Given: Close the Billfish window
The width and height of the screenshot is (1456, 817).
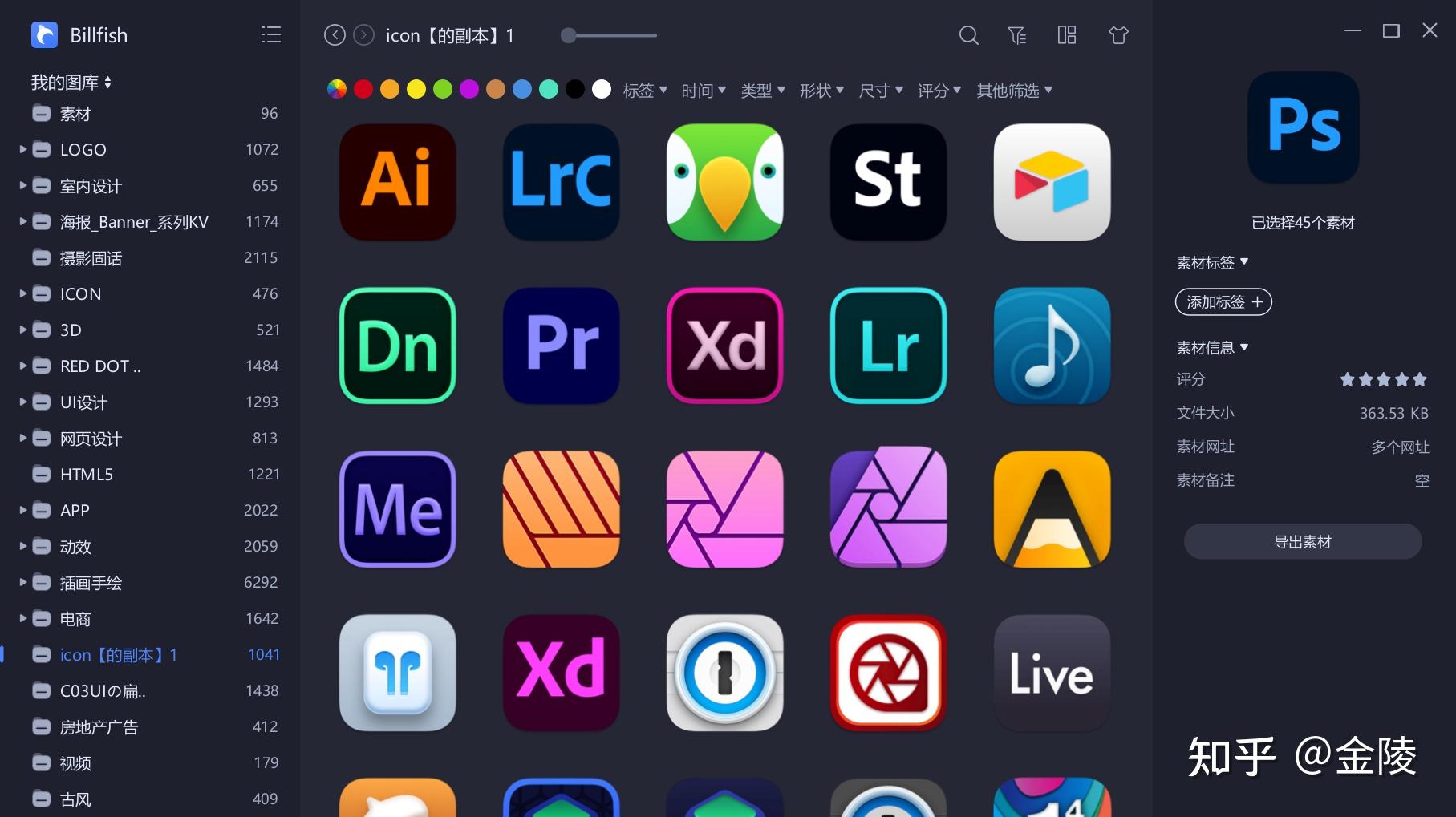Looking at the screenshot, I should [1430, 30].
